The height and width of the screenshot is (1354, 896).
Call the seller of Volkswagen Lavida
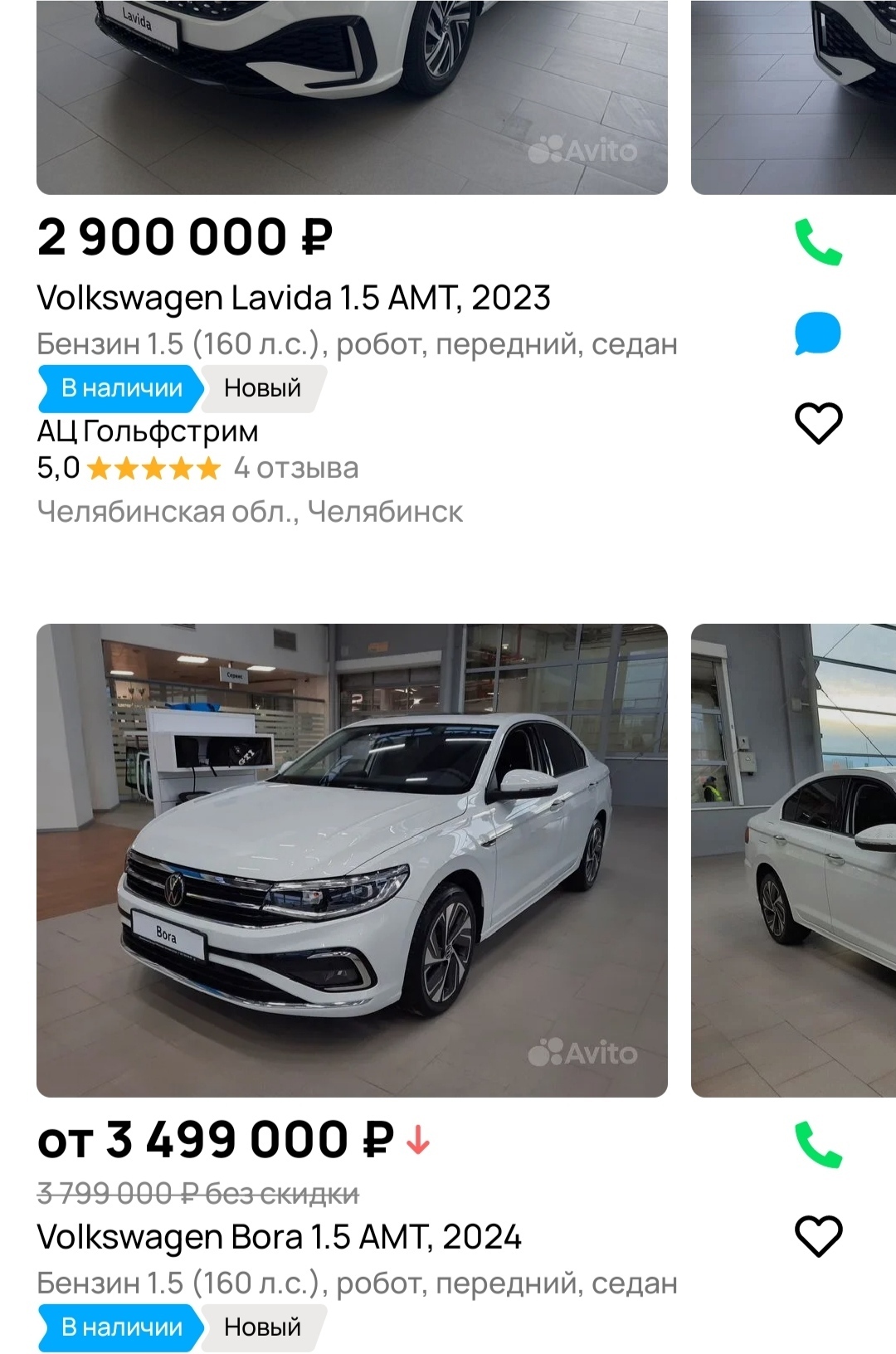click(x=818, y=242)
